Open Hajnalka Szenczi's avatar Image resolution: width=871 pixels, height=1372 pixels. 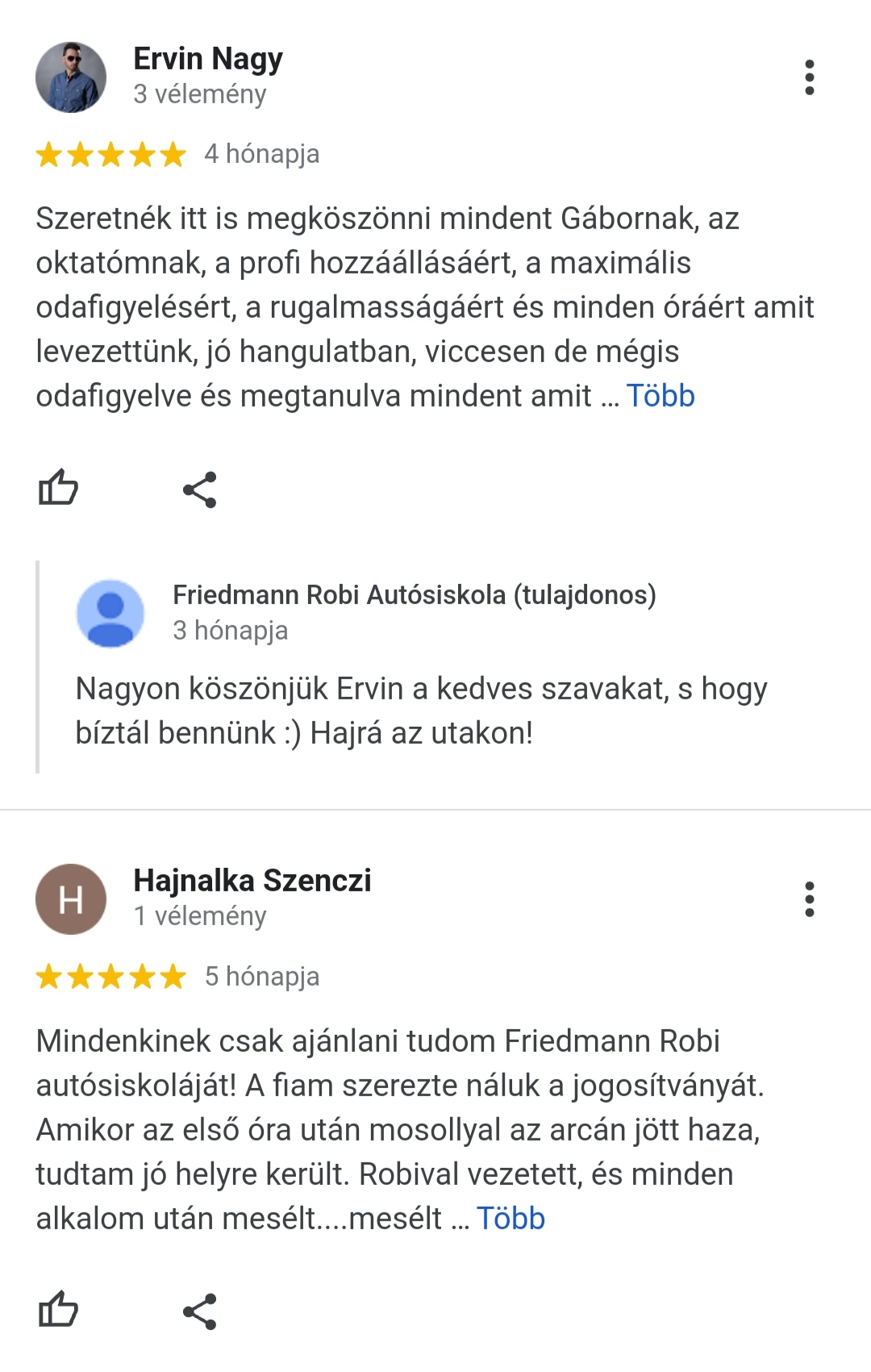(x=71, y=899)
